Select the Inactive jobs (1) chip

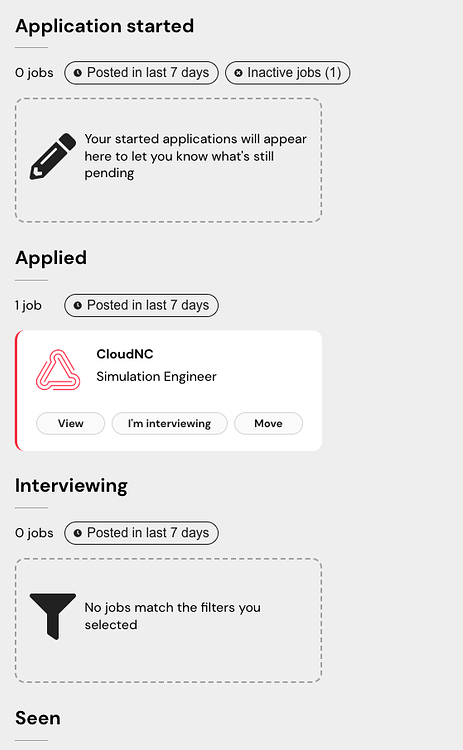(287, 73)
